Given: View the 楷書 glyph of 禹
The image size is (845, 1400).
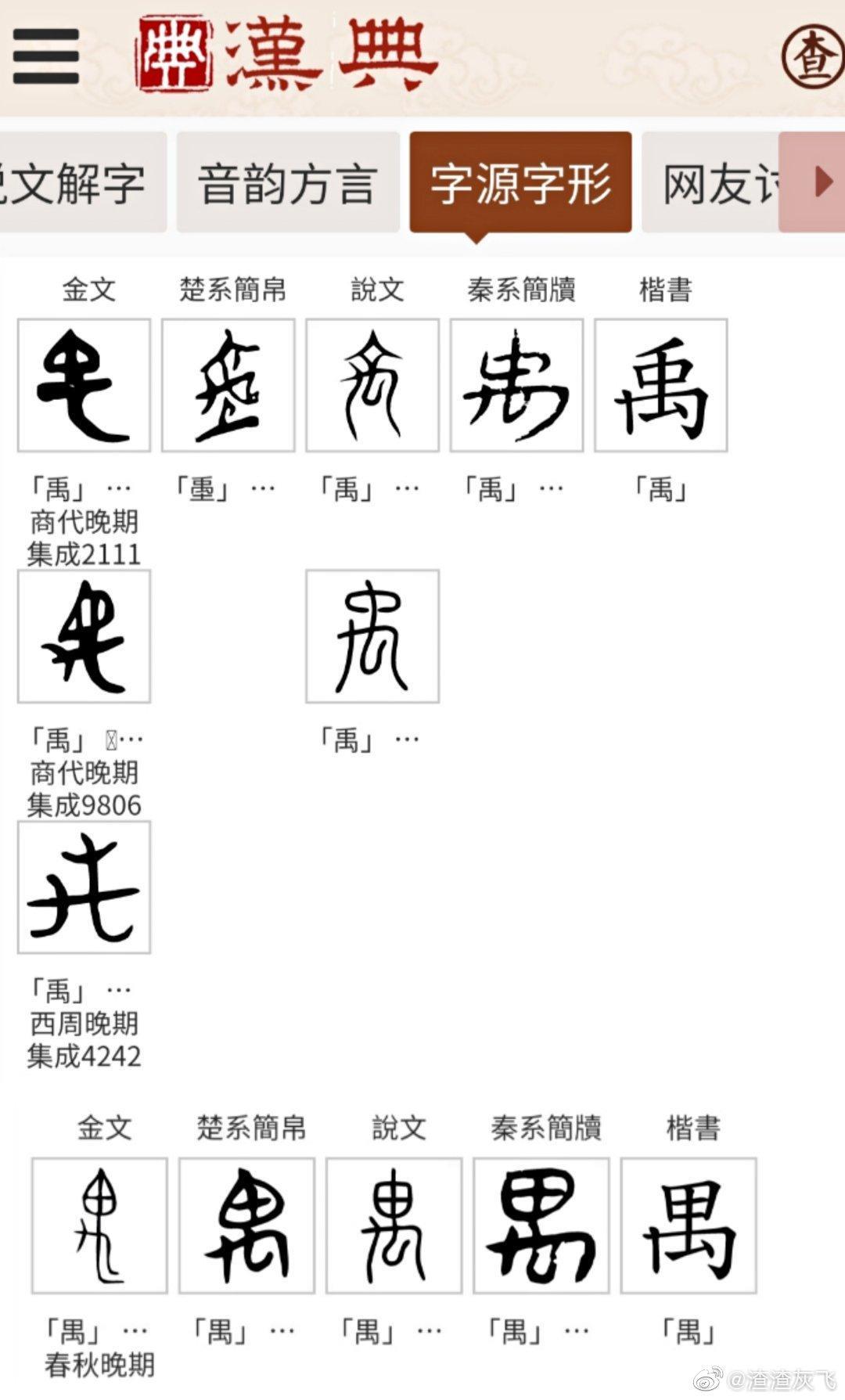Looking at the screenshot, I should click(x=661, y=385).
